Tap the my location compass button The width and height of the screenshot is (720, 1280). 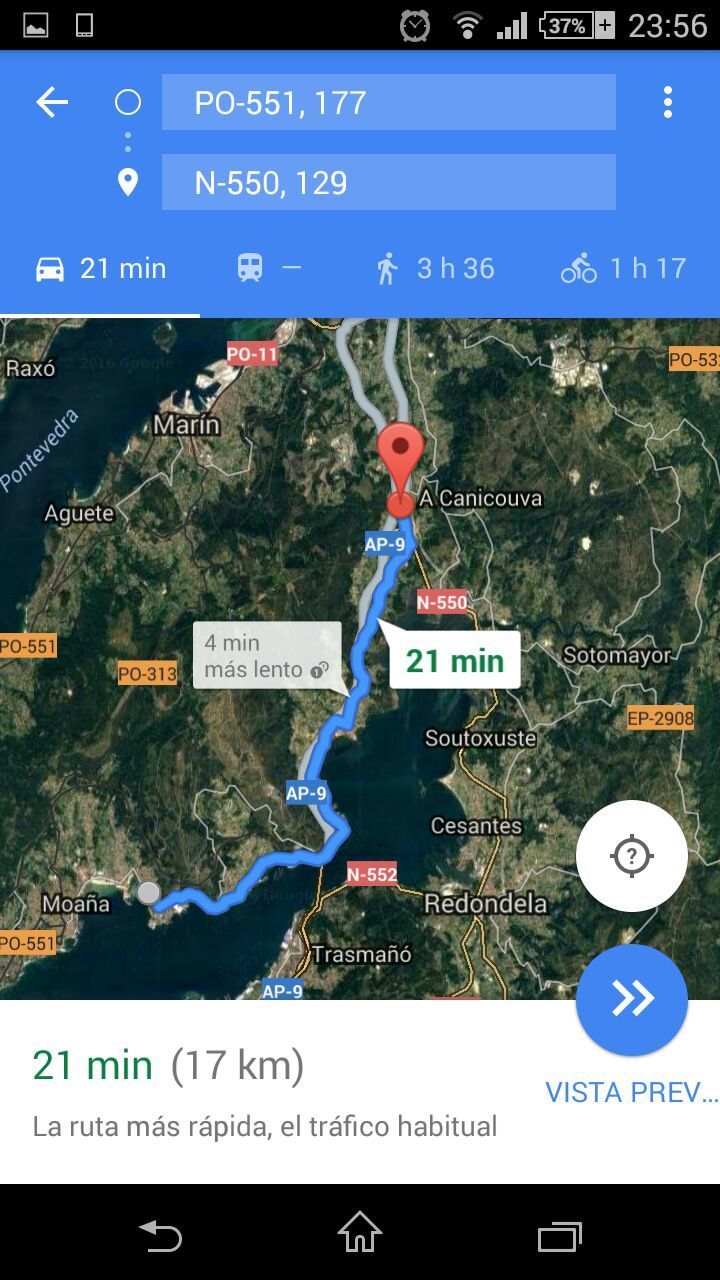click(631, 856)
